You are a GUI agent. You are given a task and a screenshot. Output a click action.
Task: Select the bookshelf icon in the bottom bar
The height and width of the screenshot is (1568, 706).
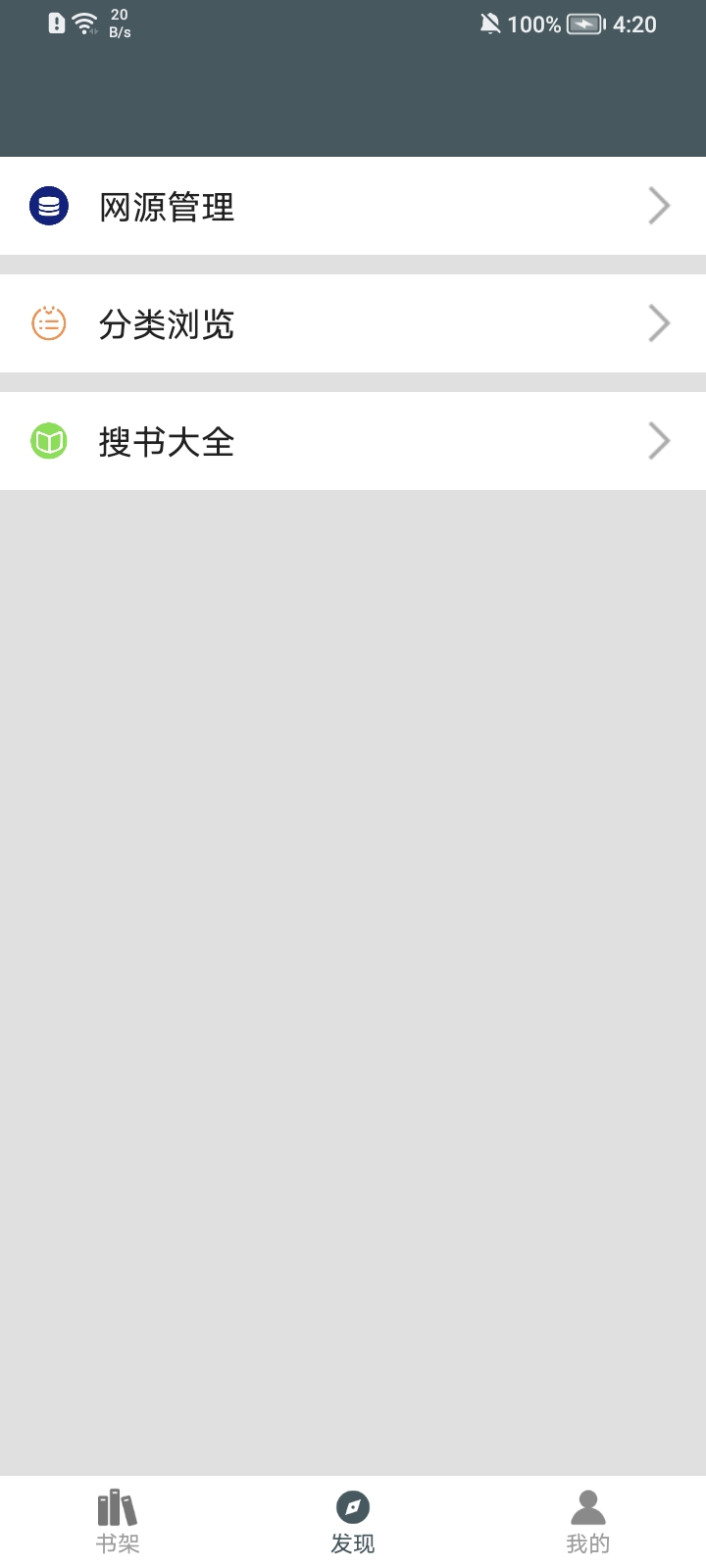click(x=118, y=1506)
